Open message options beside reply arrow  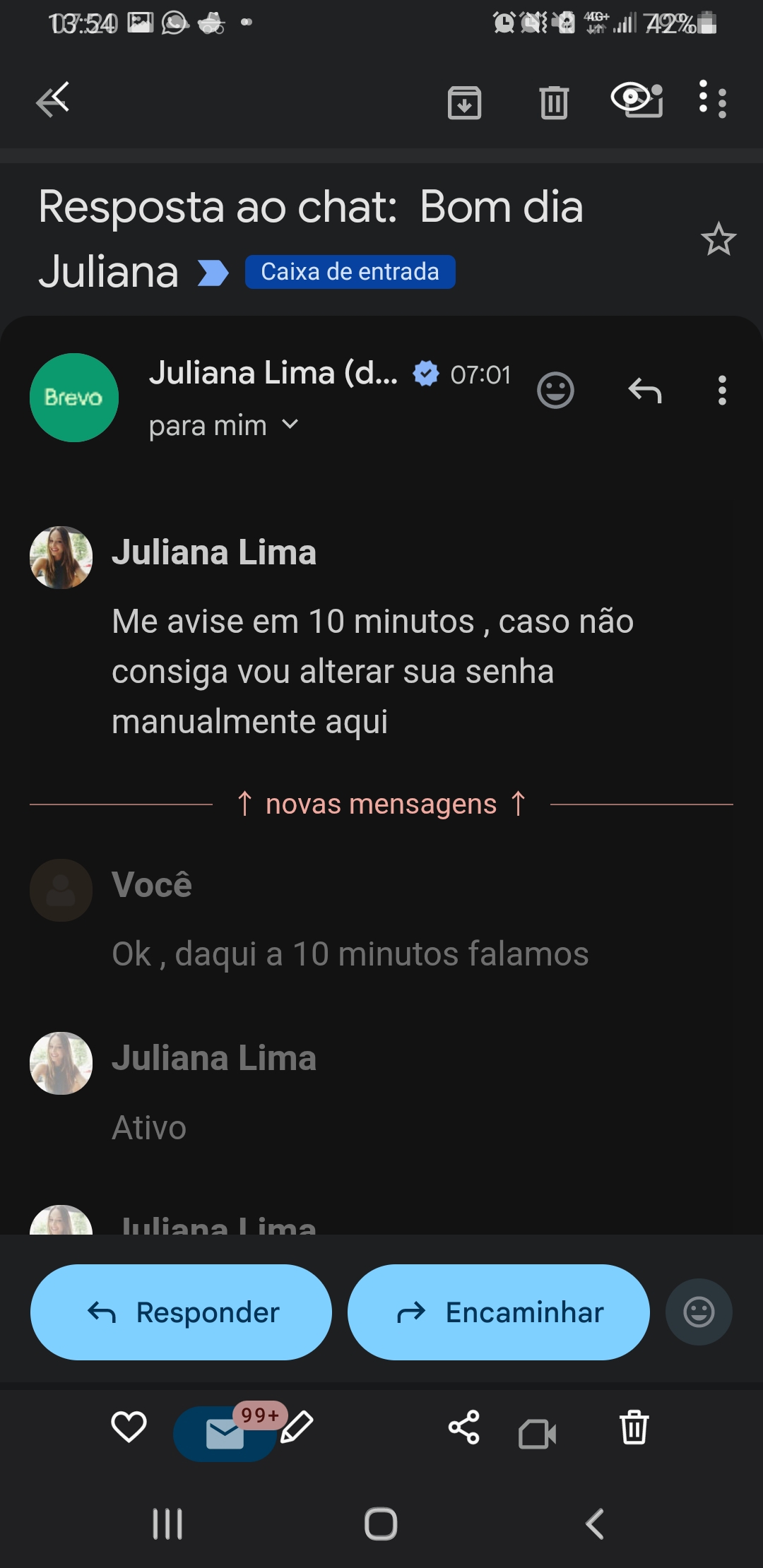(721, 390)
